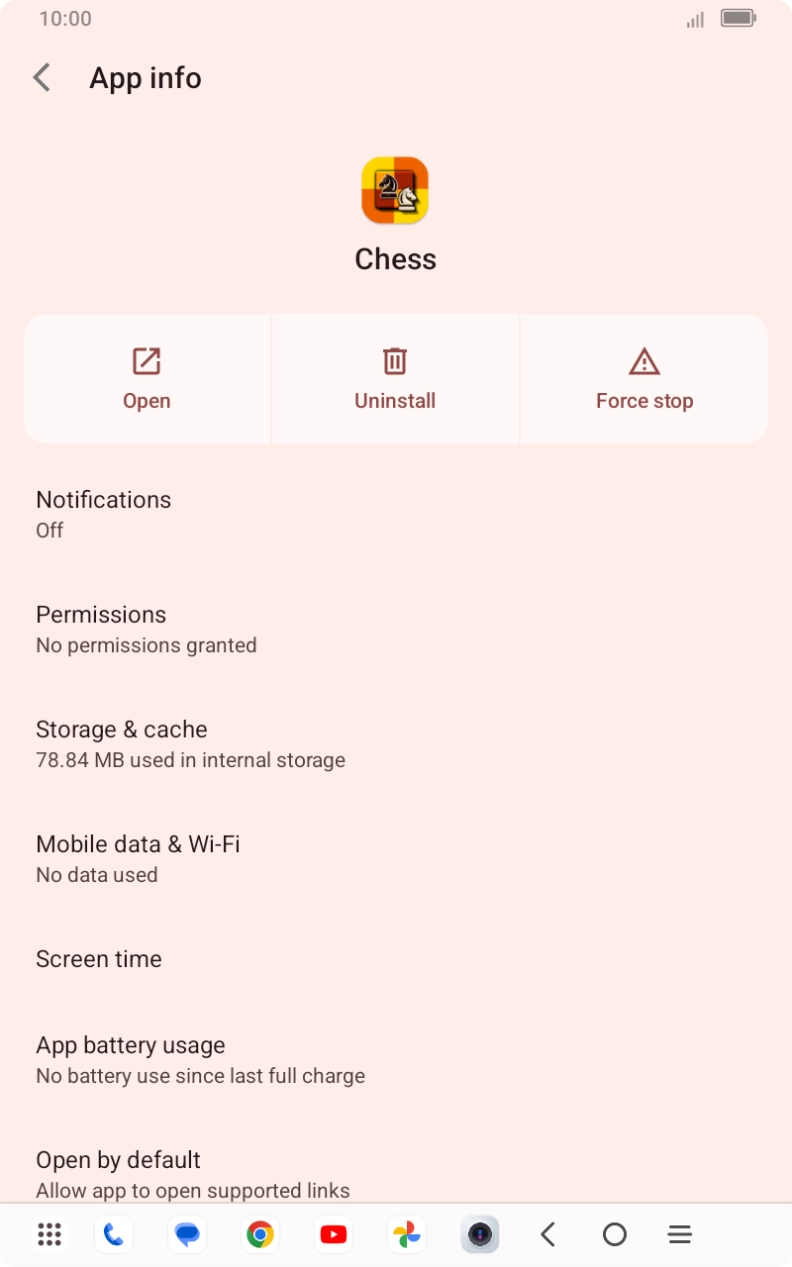The width and height of the screenshot is (792, 1267).
Task: Tap the Open button for Chess
Action: 146,378
